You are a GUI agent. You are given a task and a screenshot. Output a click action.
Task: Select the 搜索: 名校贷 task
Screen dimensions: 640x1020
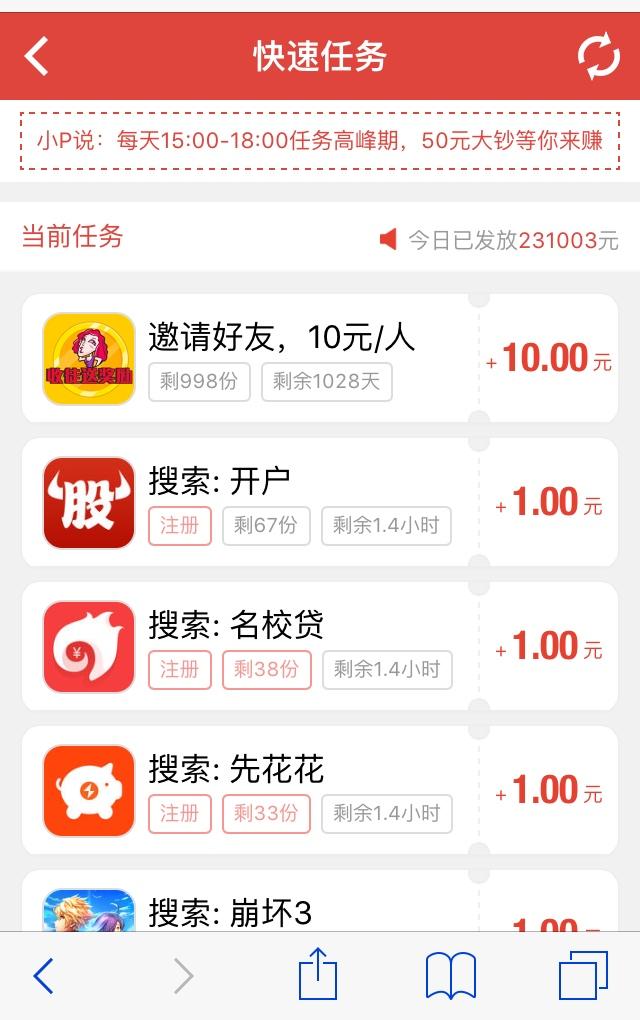pyautogui.click(x=320, y=646)
